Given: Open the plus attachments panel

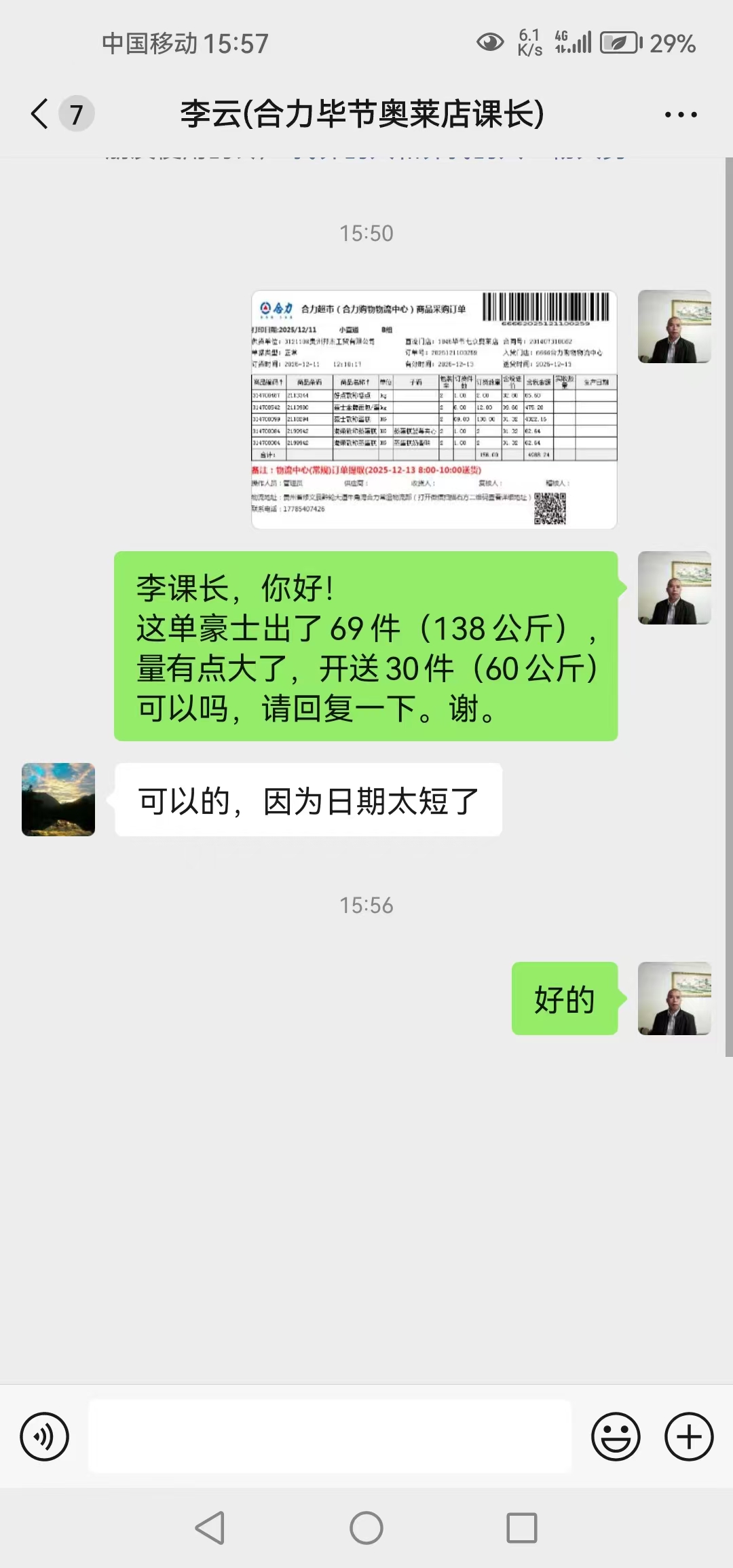Looking at the screenshot, I should coord(689,1436).
